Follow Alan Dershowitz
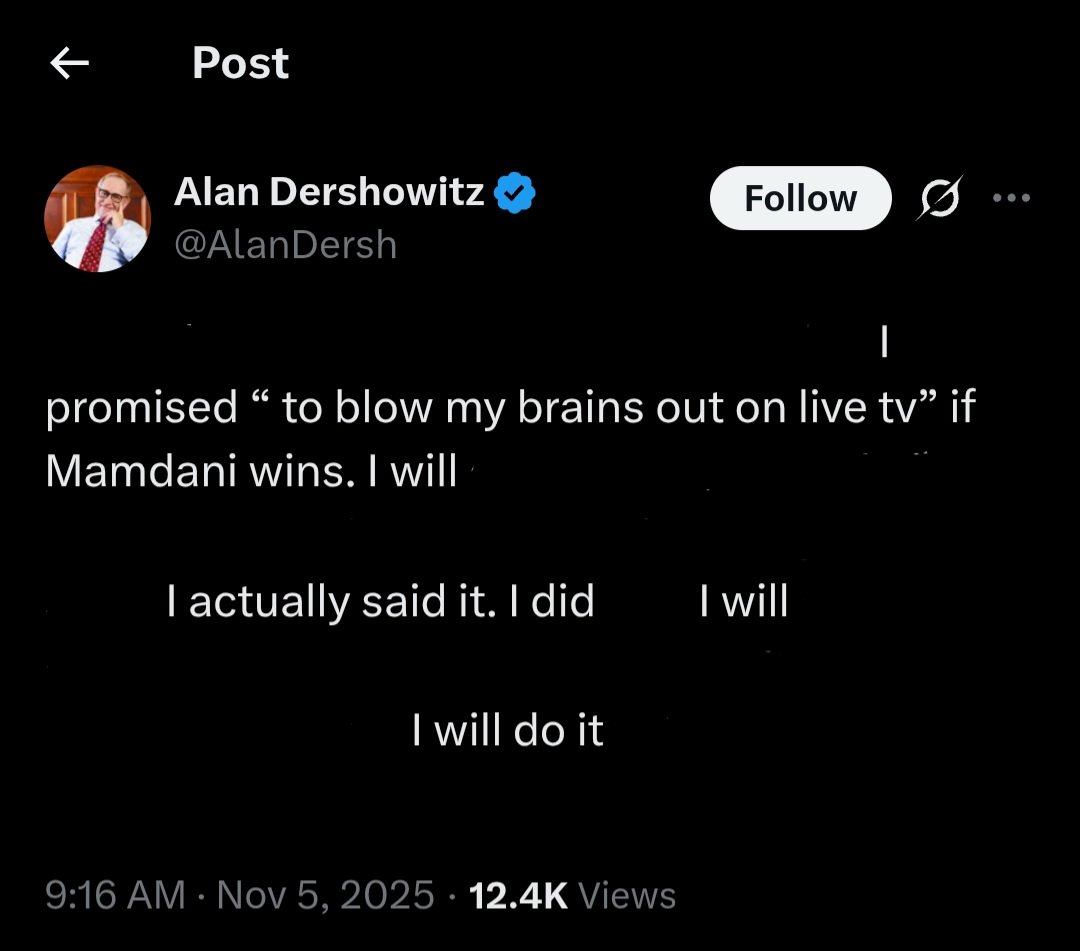The height and width of the screenshot is (951, 1080). pos(800,198)
